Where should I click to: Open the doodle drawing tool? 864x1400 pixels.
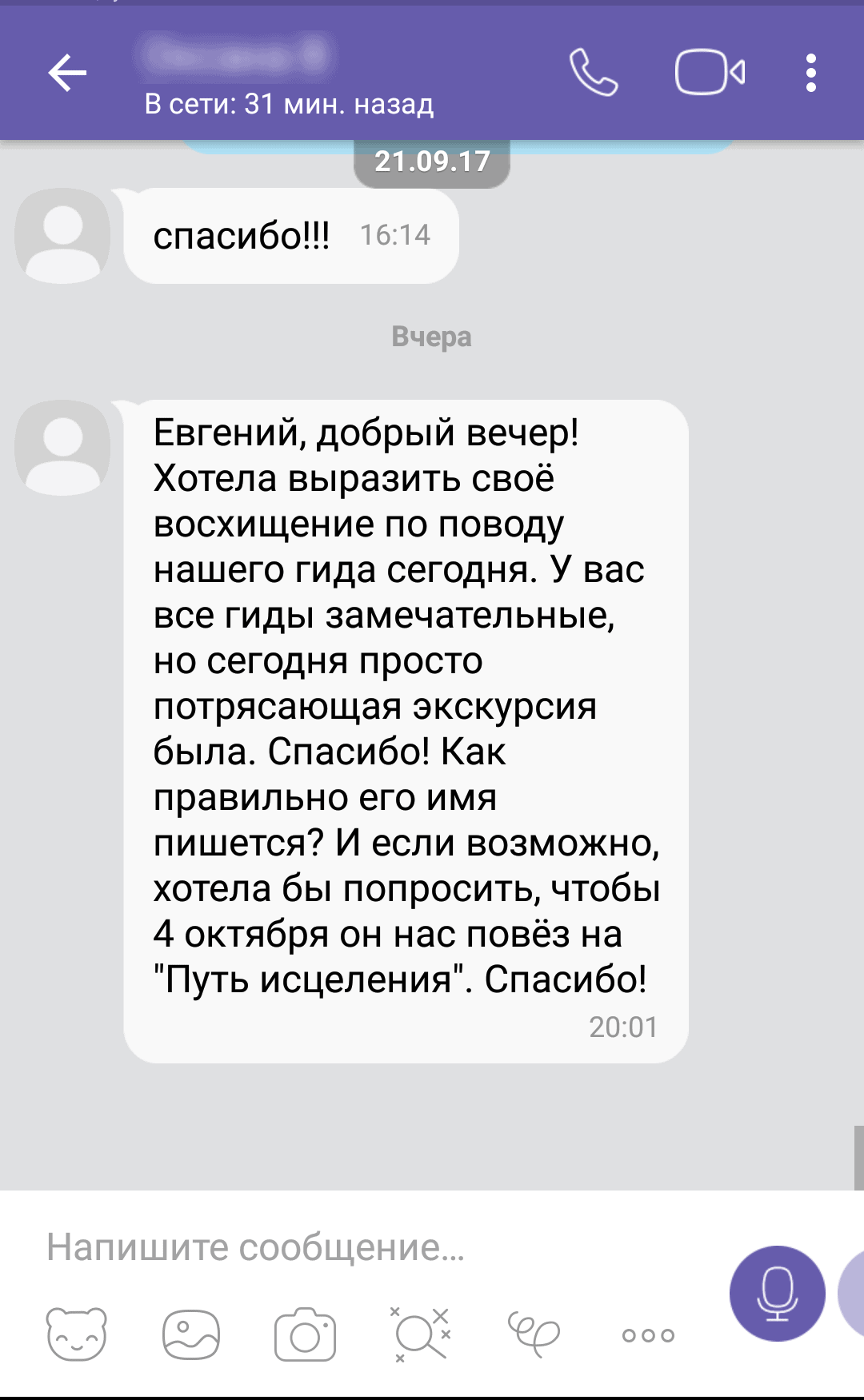[534, 1334]
